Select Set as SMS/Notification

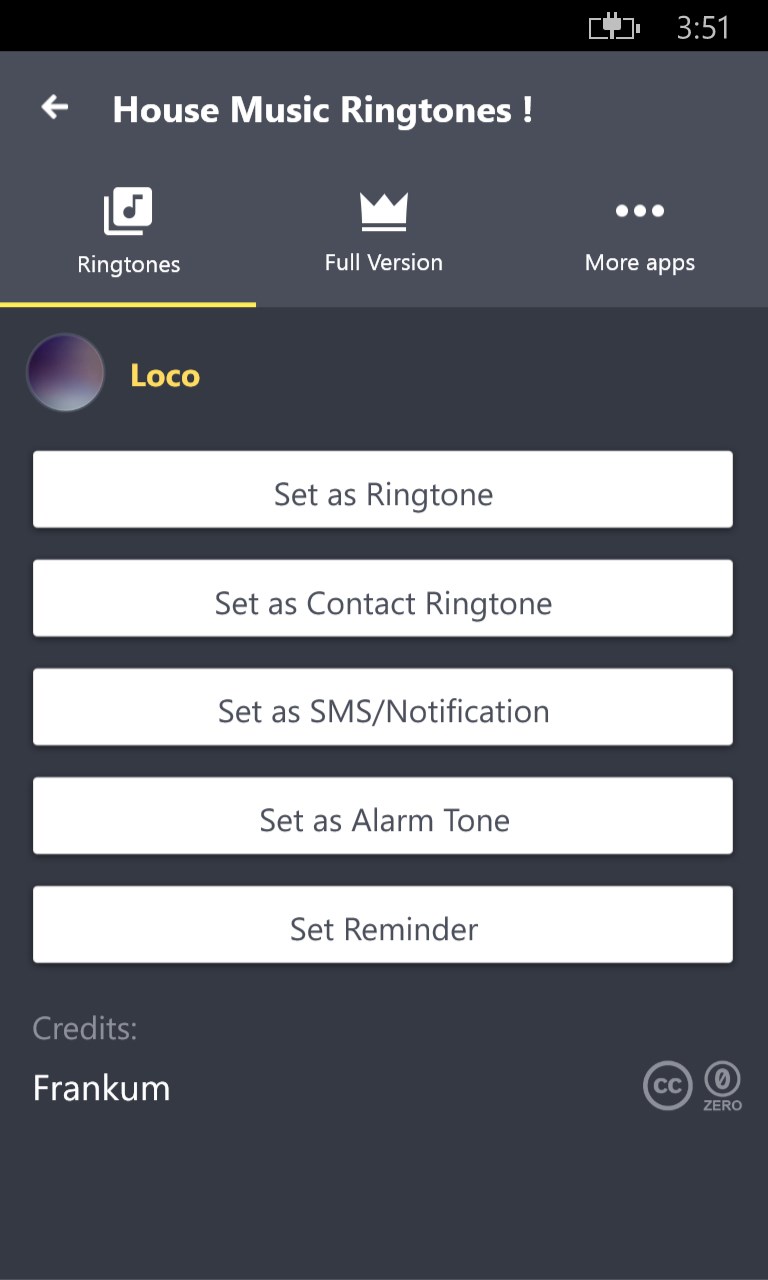[383, 707]
